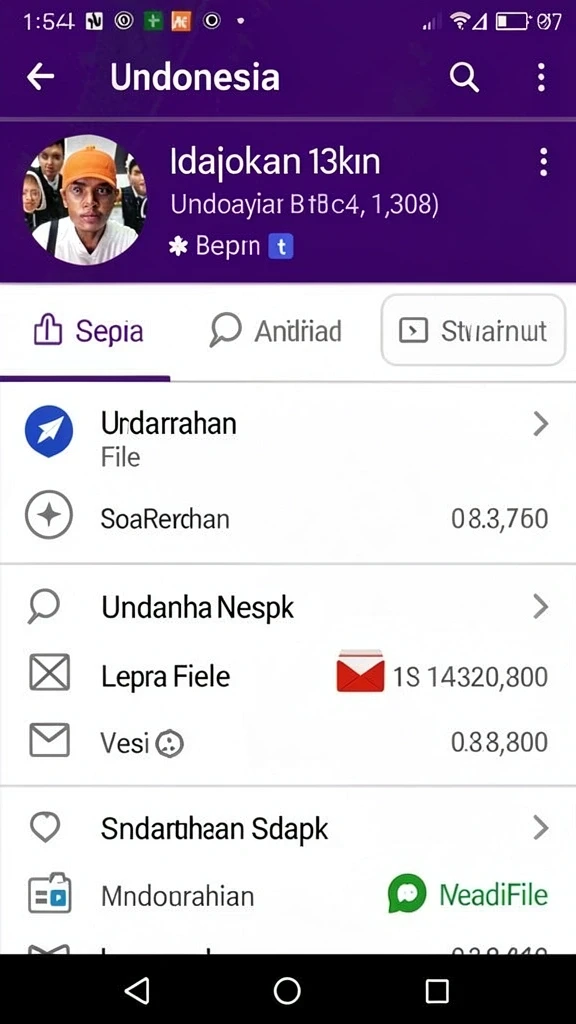Open the Urdarrahan File row

288,437
